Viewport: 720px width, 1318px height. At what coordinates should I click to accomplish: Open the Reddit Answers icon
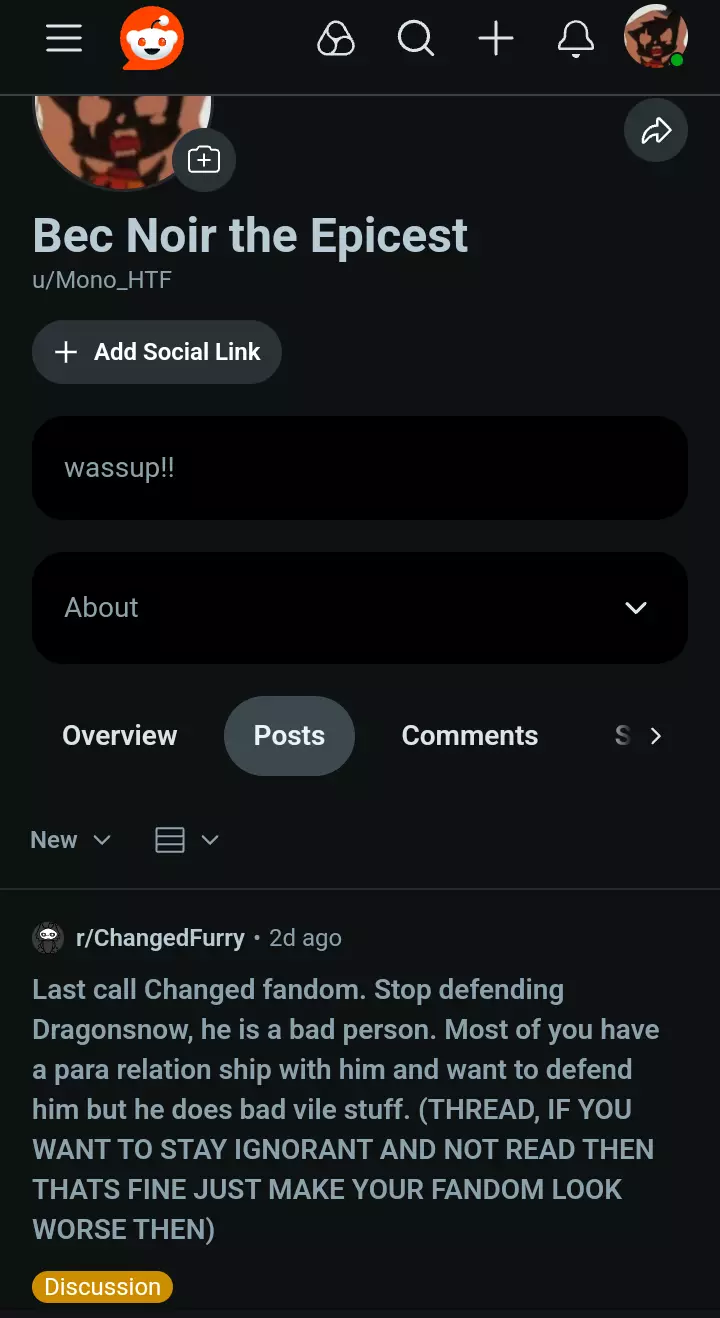336,39
